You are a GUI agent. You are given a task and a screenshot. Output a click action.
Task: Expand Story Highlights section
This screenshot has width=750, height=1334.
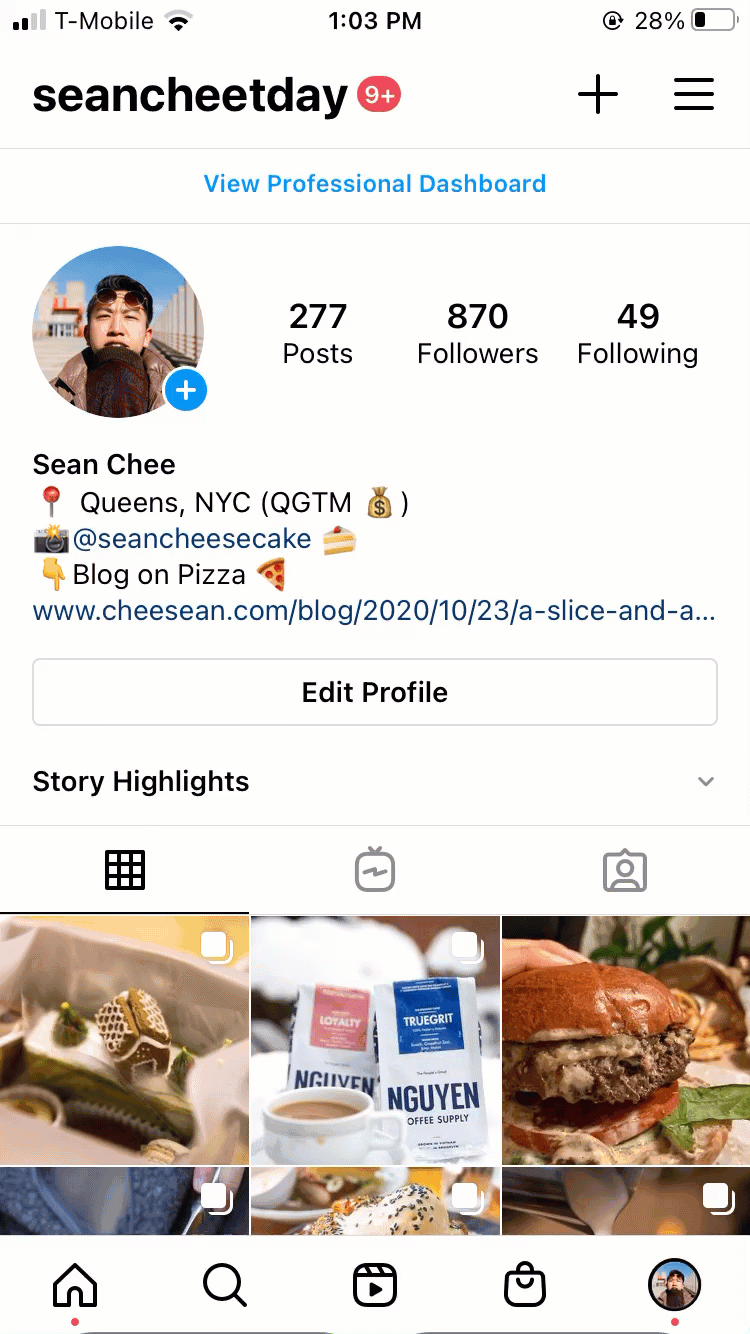pos(705,782)
